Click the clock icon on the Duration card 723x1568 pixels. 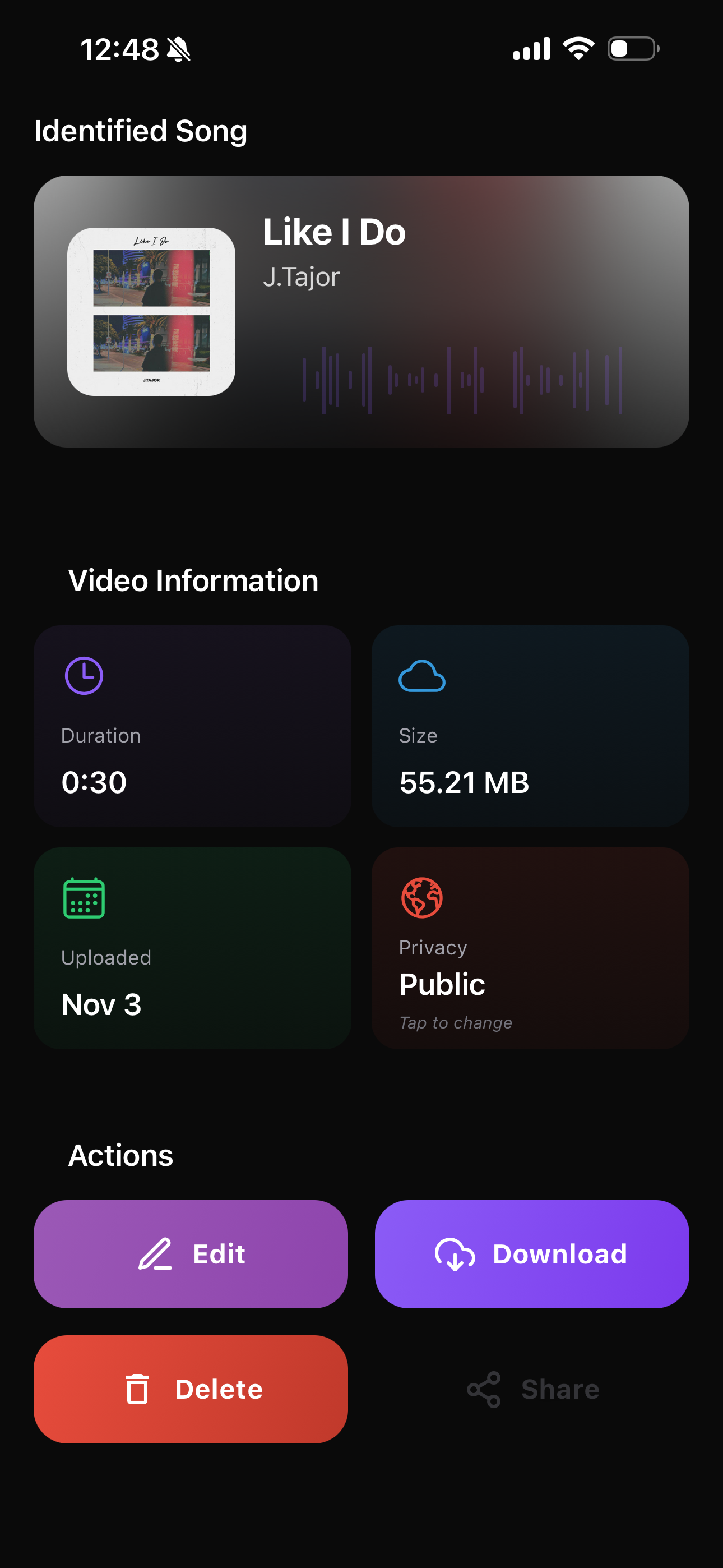(84, 675)
